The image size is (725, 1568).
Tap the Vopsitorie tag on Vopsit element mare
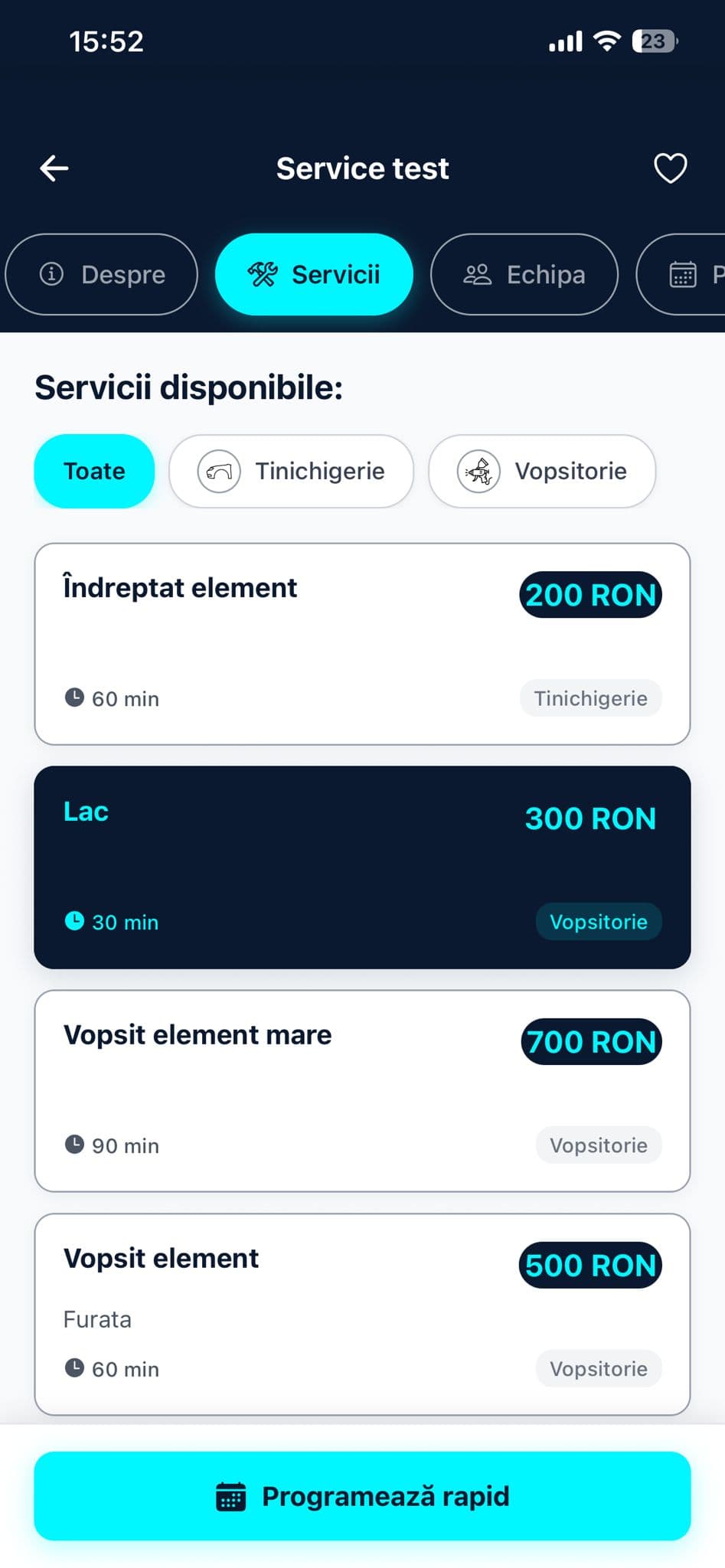(599, 1145)
